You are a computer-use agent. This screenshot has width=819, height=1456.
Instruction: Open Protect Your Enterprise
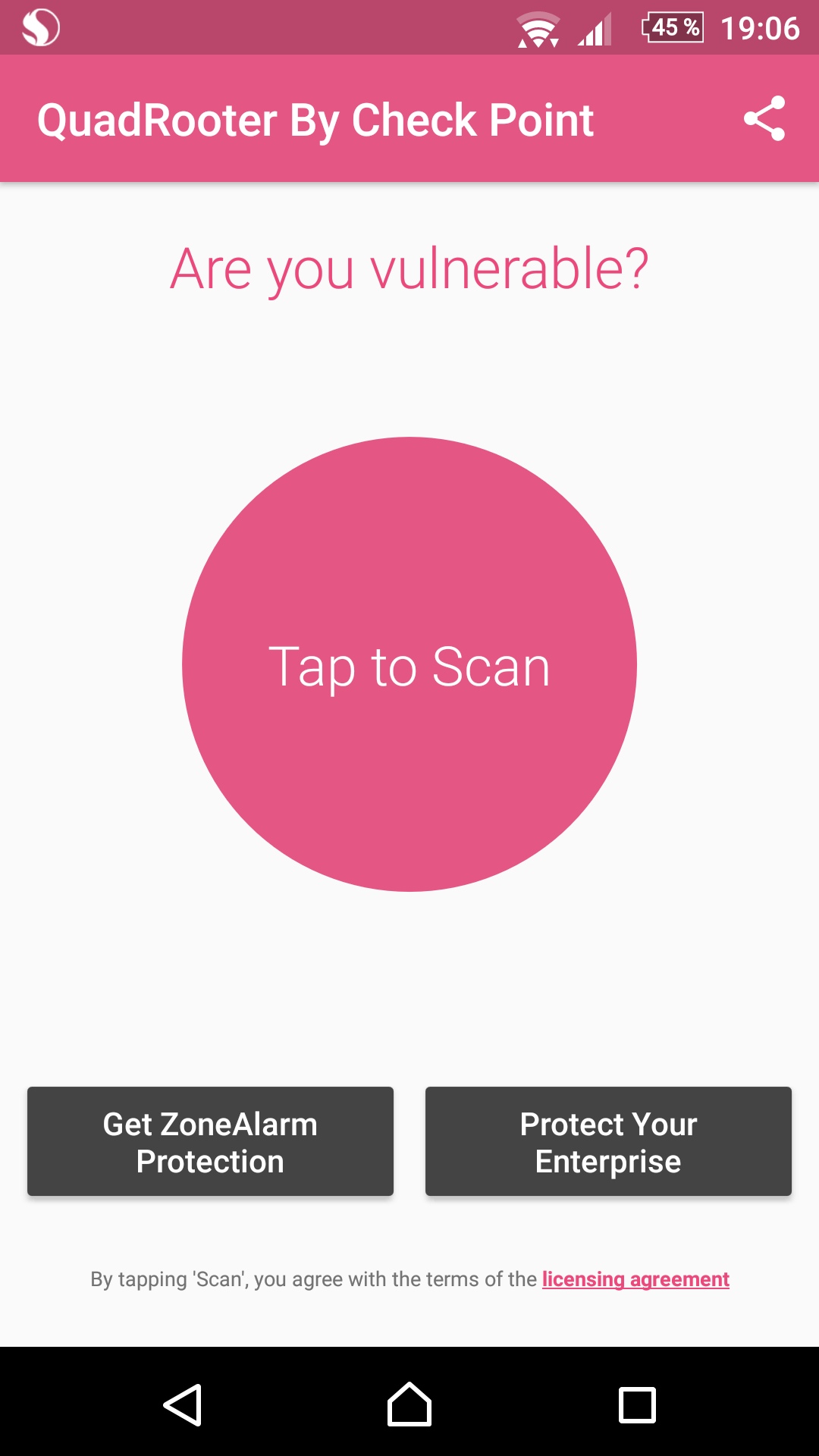click(608, 1141)
